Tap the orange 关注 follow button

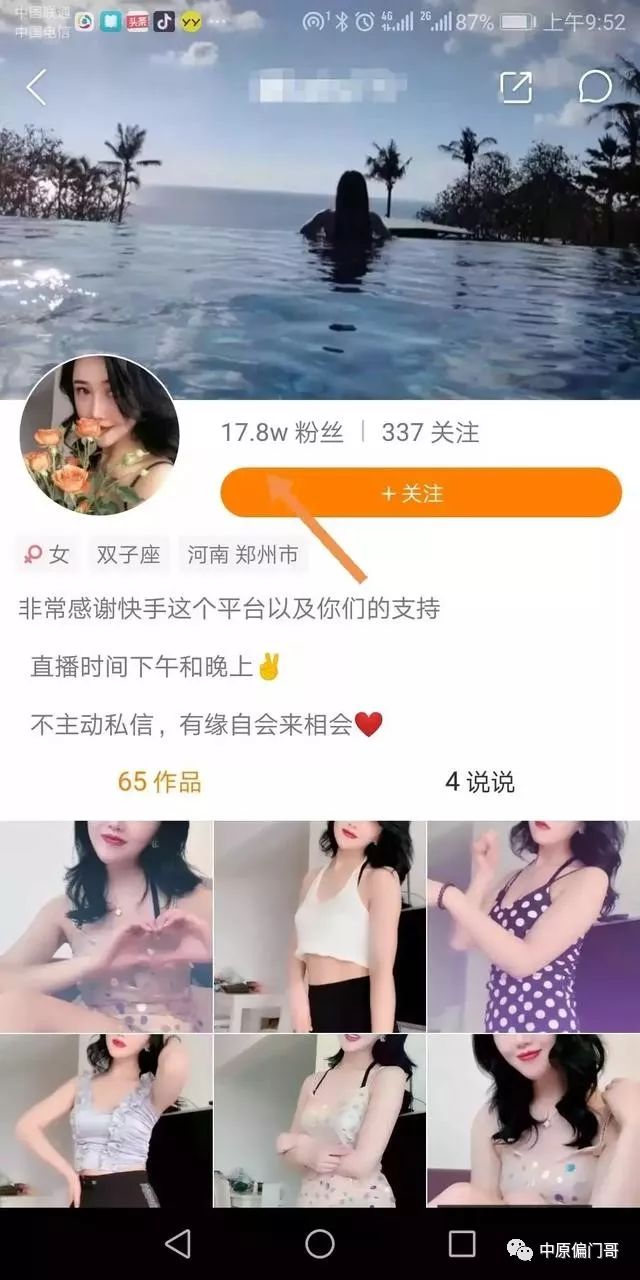click(x=420, y=493)
